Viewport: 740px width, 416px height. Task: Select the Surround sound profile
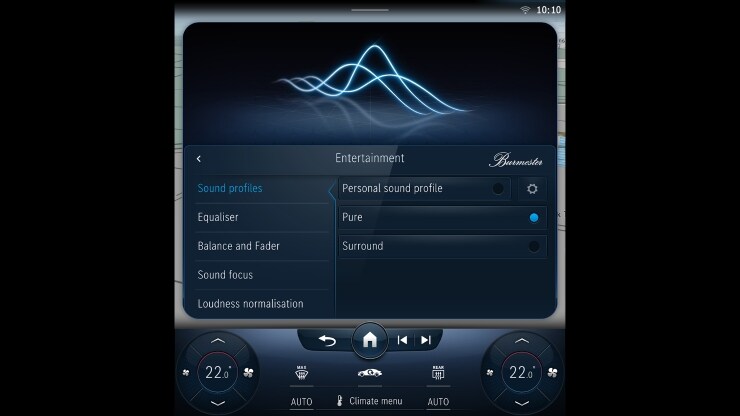pyautogui.click(x=442, y=246)
